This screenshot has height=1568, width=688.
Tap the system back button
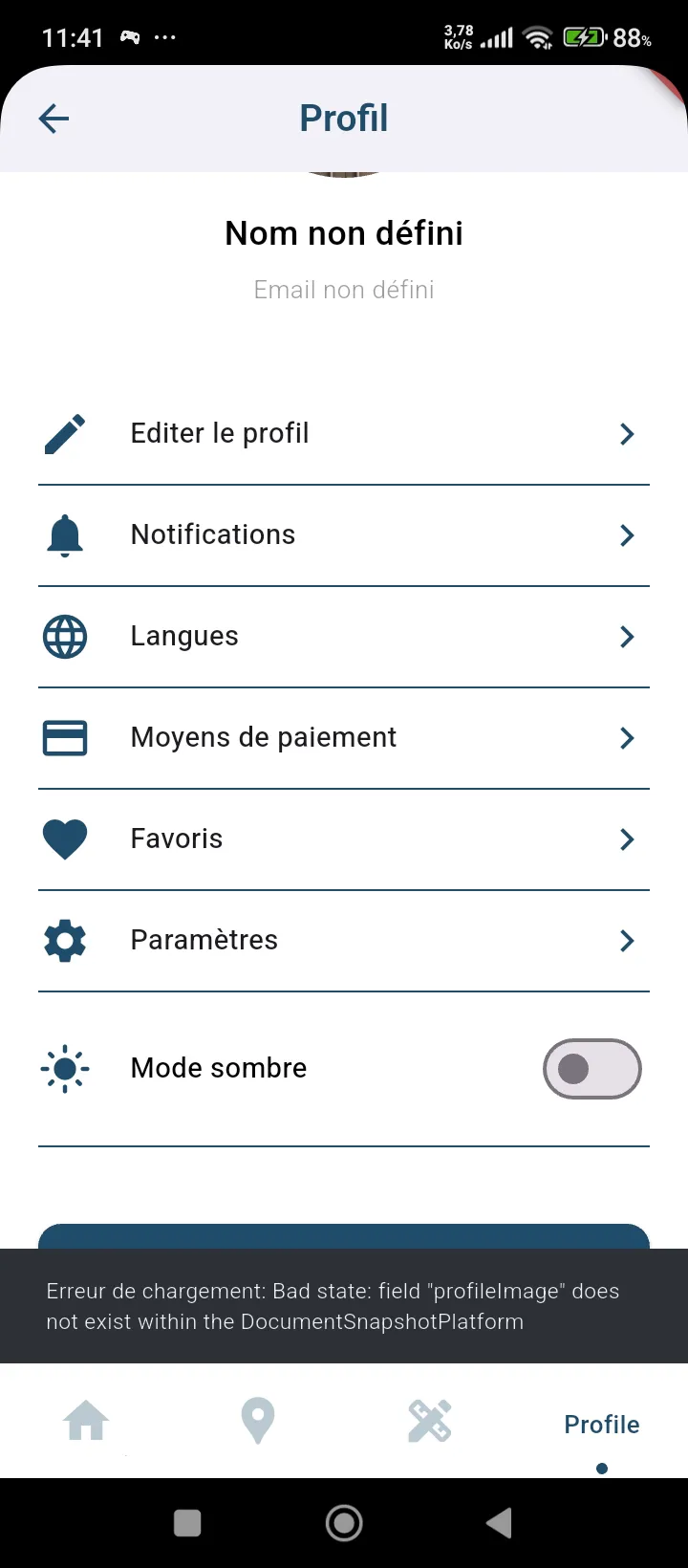(x=499, y=1523)
